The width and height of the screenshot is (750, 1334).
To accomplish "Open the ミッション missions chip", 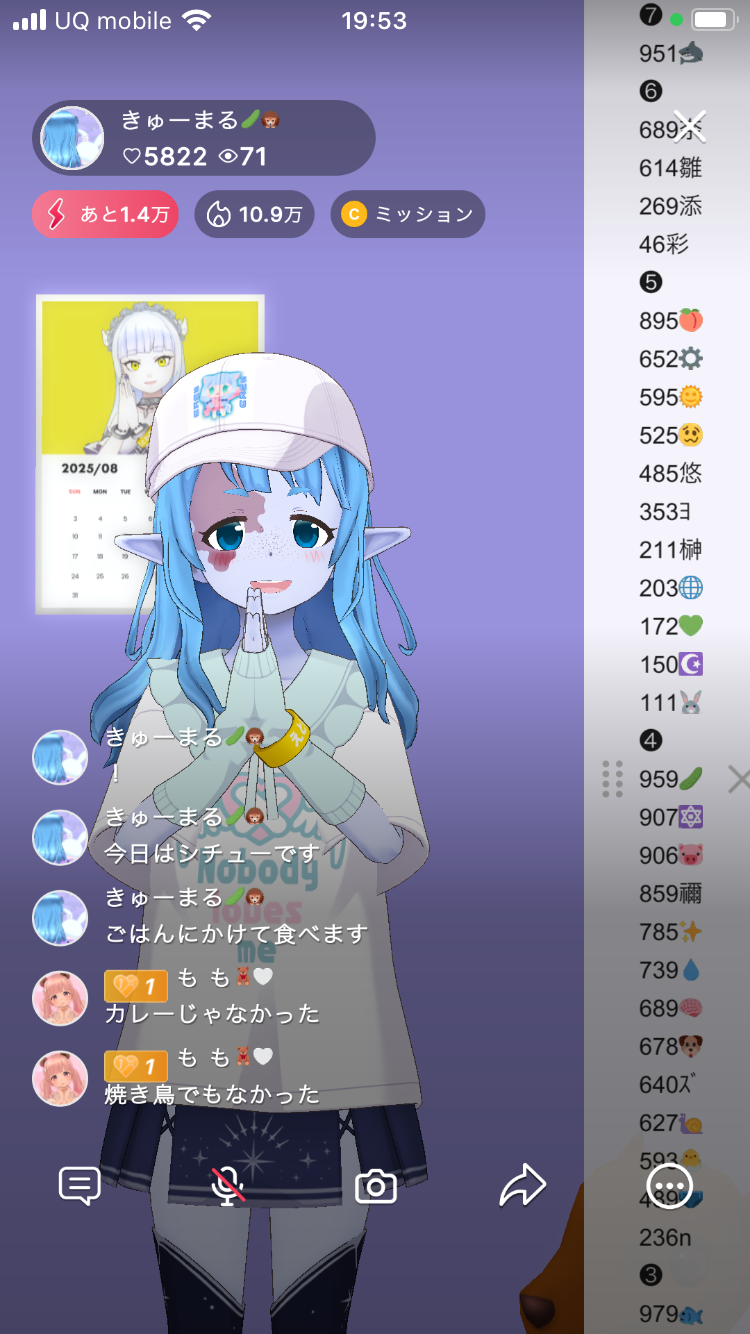I will pos(407,214).
